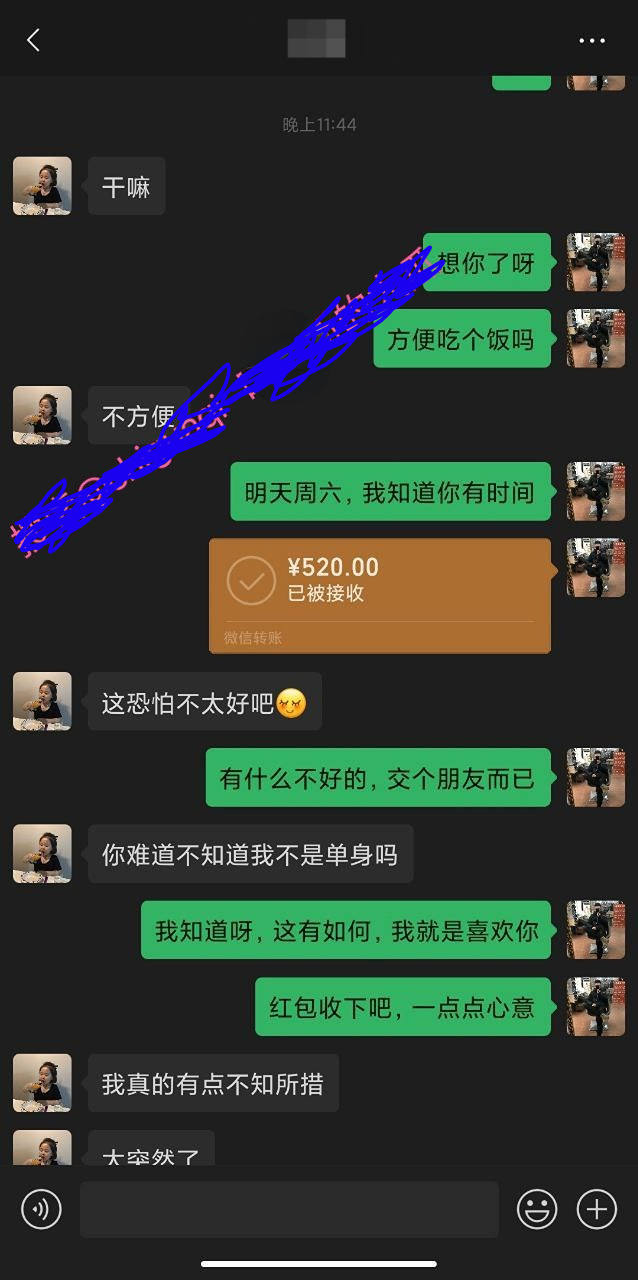Open the profile avatar next to 这恐怕不太好吧
This screenshot has width=638, height=1280.
click(x=42, y=701)
